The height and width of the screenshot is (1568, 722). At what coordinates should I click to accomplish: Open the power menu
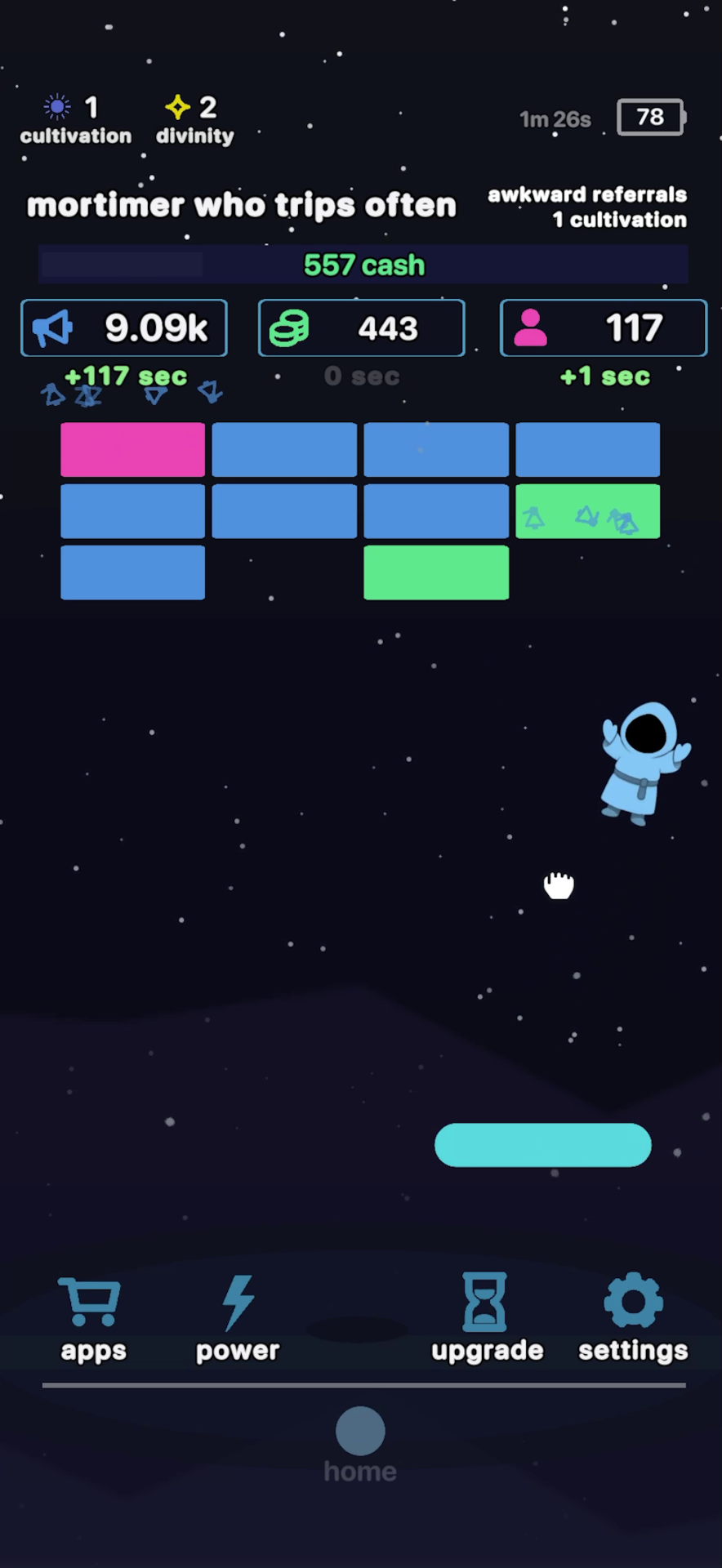(x=238, y=1316)
